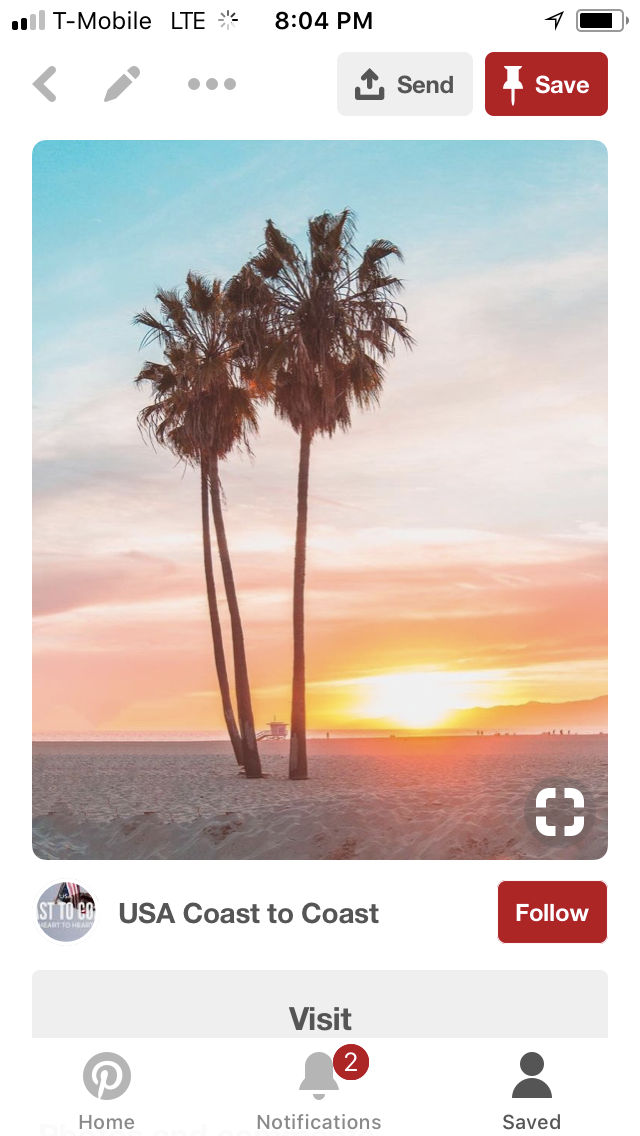Image resolution: width=640 pixels, height=1136 pixels.
Task: Open the palm tree sunset photo
Action: (320, 480)
